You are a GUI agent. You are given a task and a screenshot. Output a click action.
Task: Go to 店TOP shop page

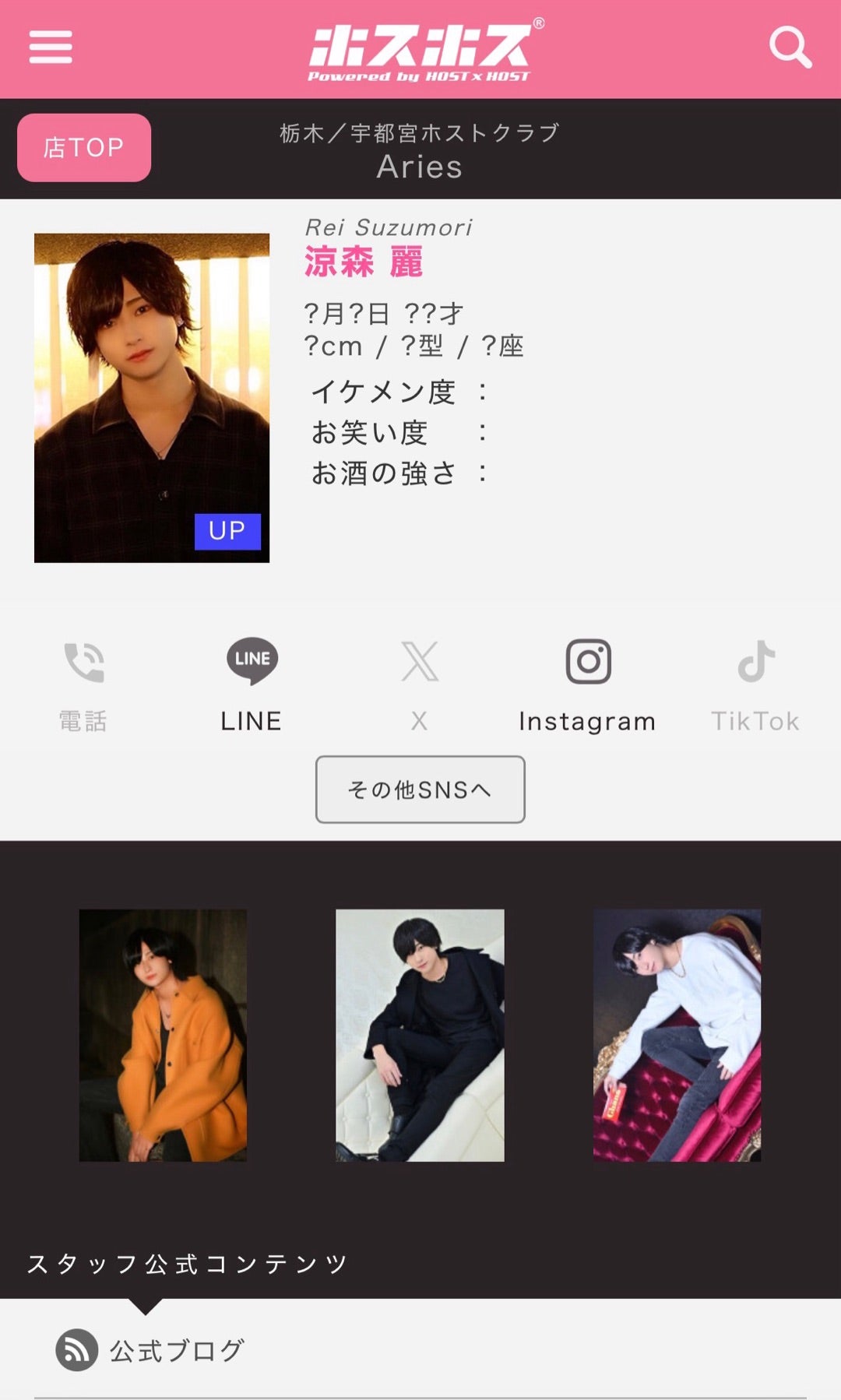coord(84,148)
